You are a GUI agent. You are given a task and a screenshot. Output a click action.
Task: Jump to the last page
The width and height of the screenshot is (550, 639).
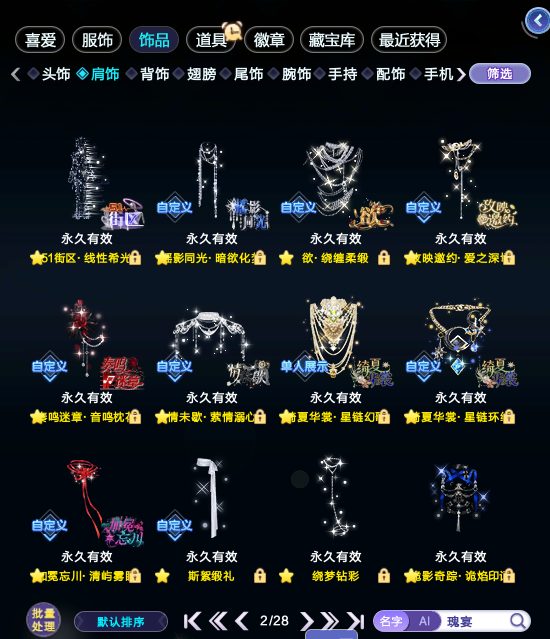tap(356, 621)
